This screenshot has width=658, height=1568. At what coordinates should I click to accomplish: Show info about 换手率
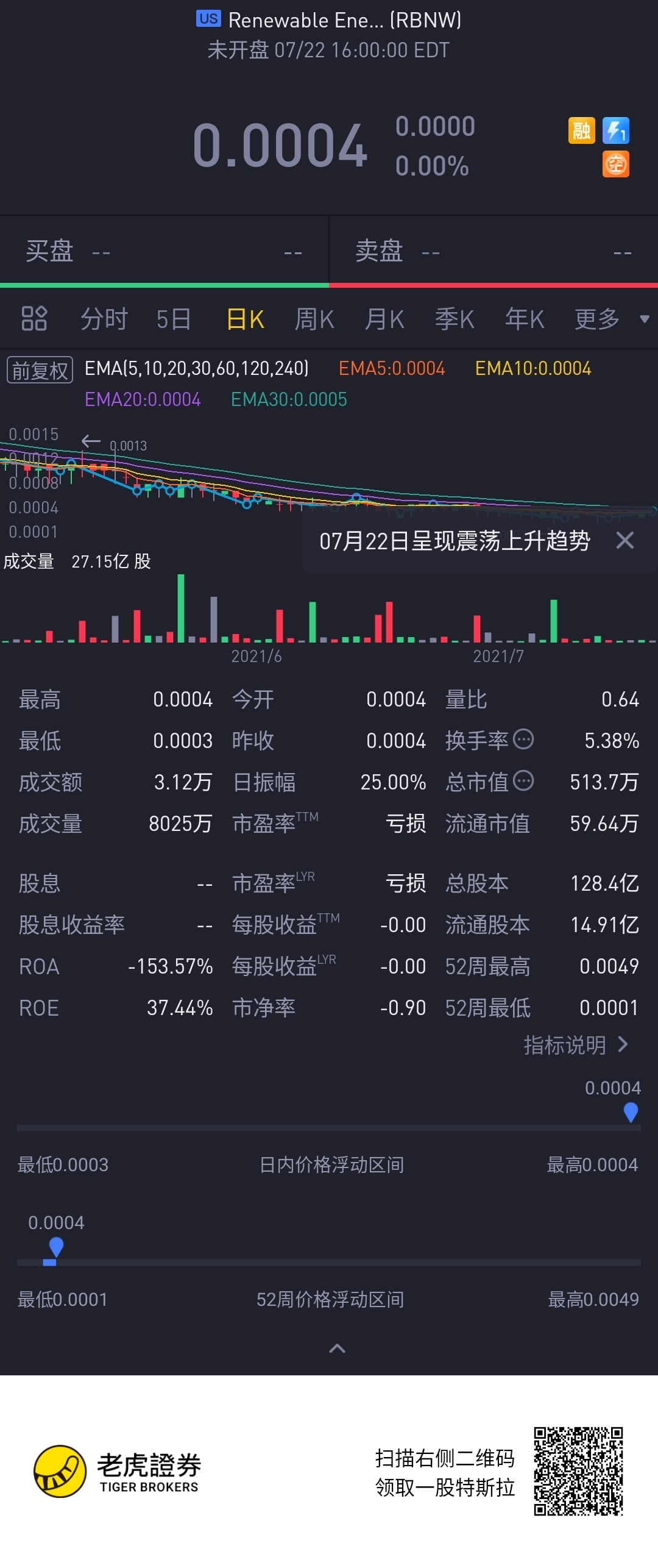point(523,739)
